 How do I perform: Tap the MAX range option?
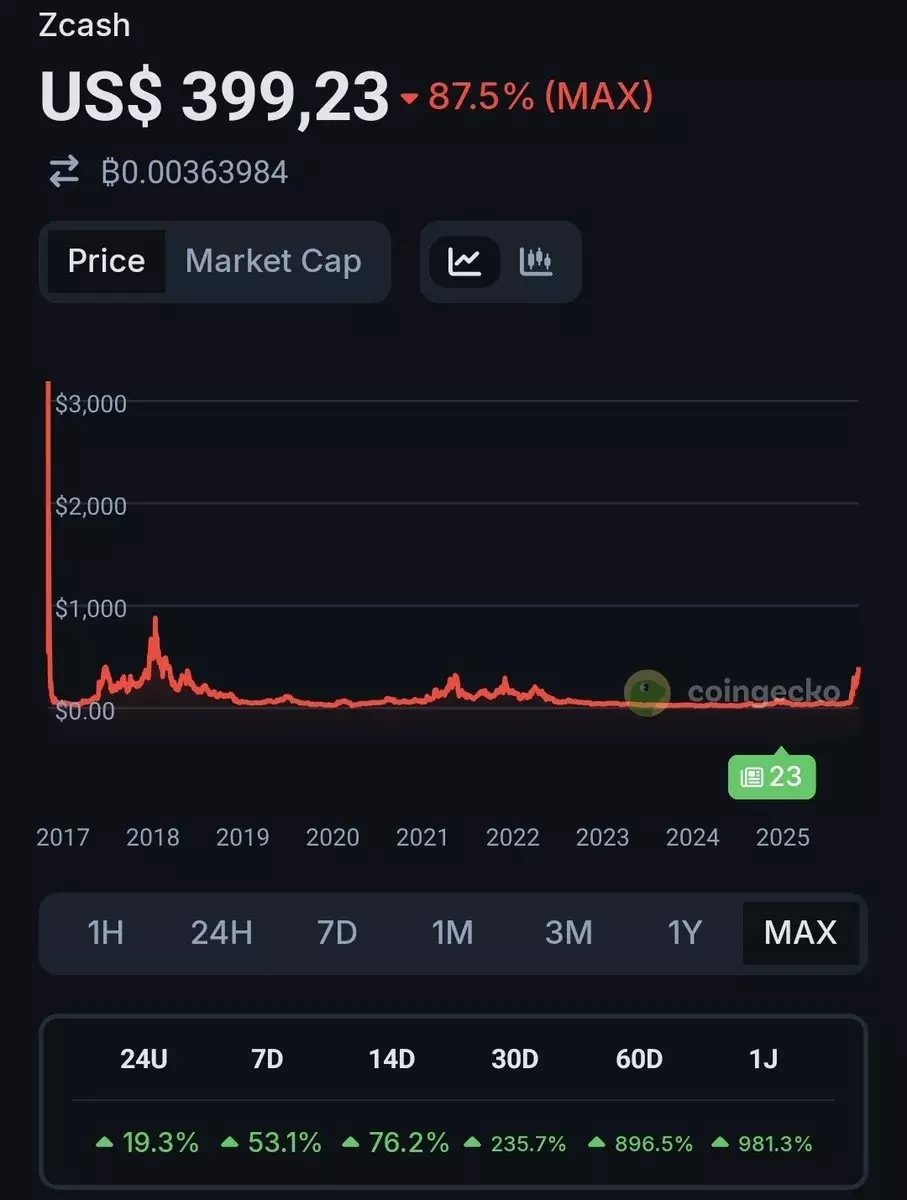tap(800, 933)
